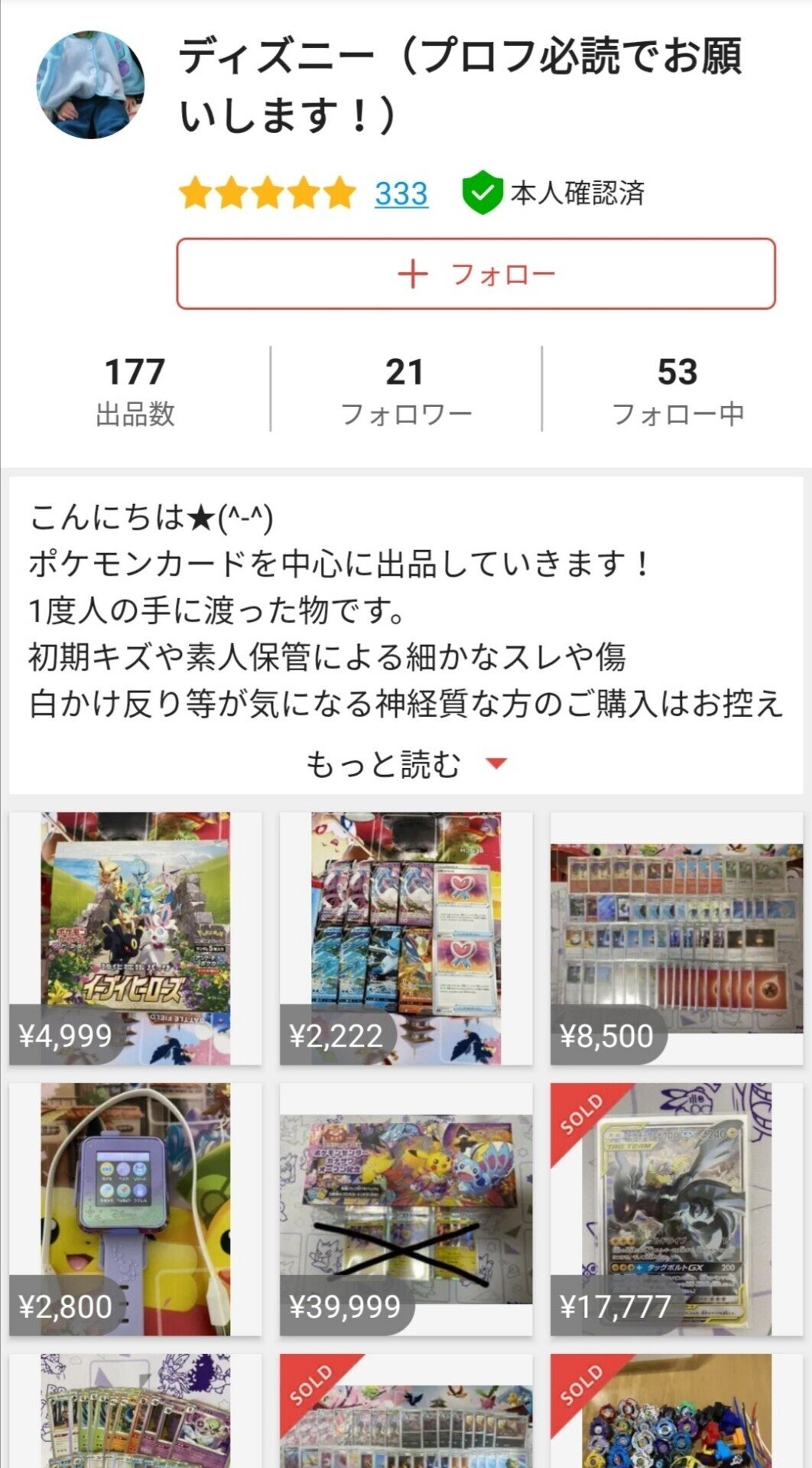Open the ¥2,222 card bundle listing
812x1468 pixels.
tap(405, 933)
